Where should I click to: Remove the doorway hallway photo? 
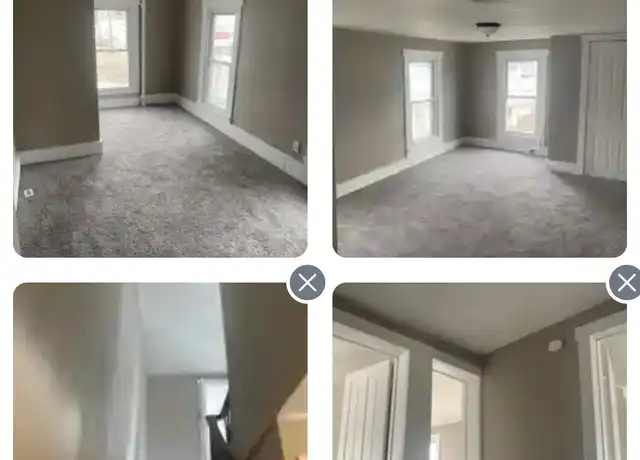pos(626,283)
